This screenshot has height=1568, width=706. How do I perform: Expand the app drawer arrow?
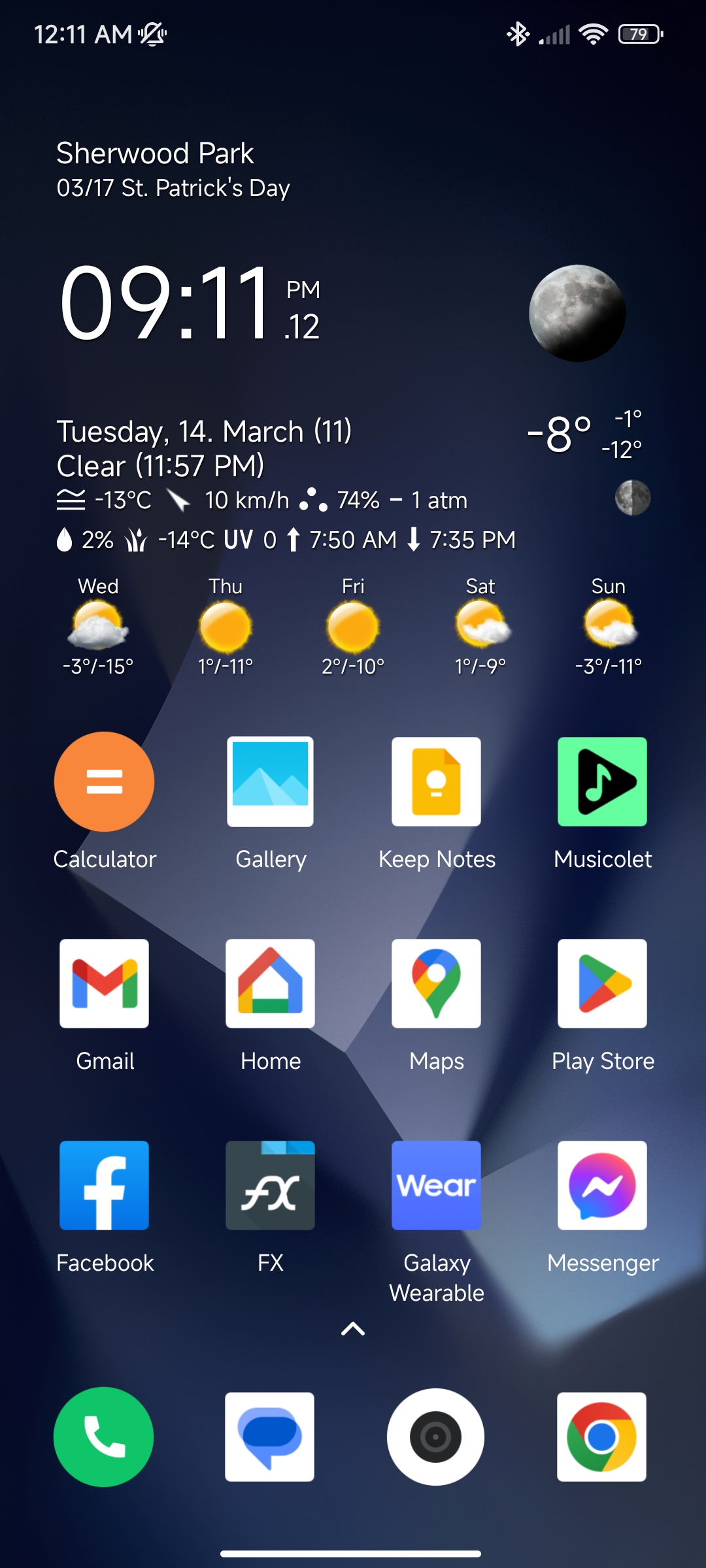353,1329
